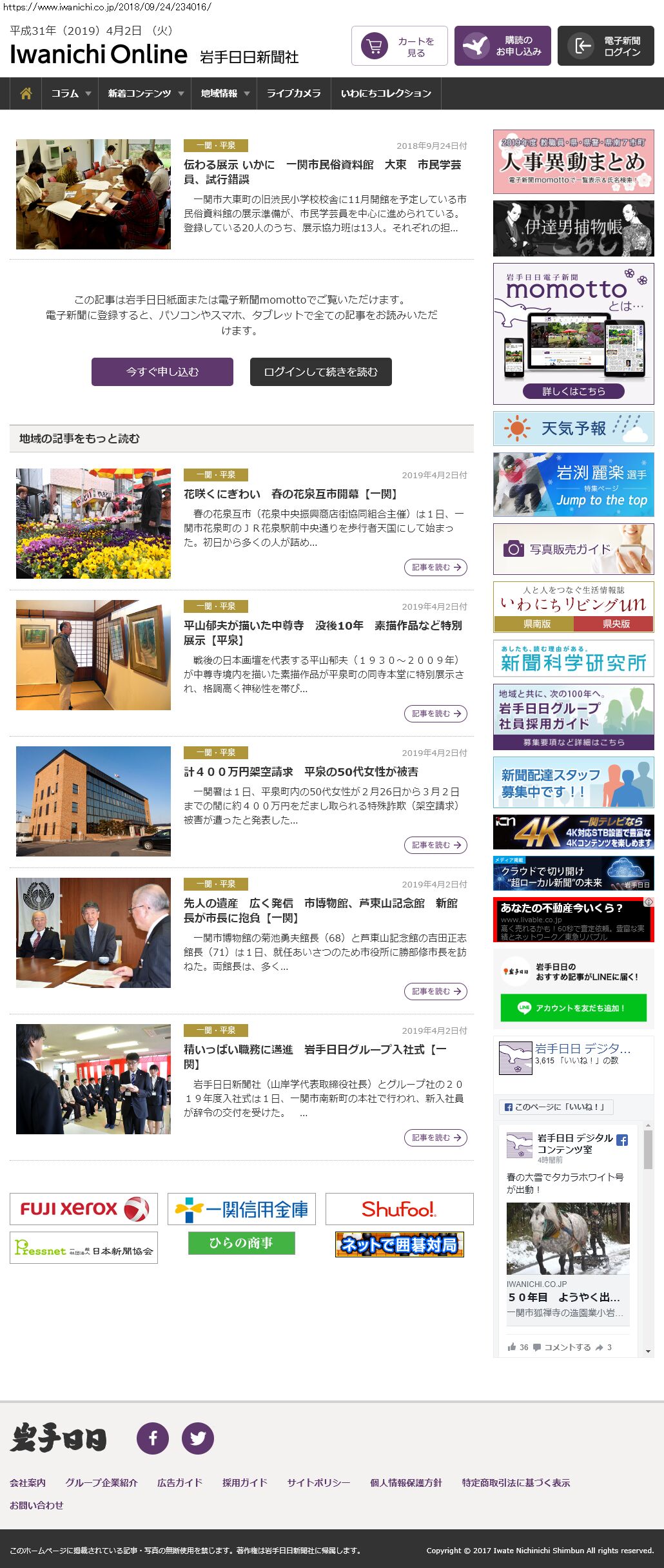Open ライブカメラ page
The image size is (664, 1568).
(294, 93)
